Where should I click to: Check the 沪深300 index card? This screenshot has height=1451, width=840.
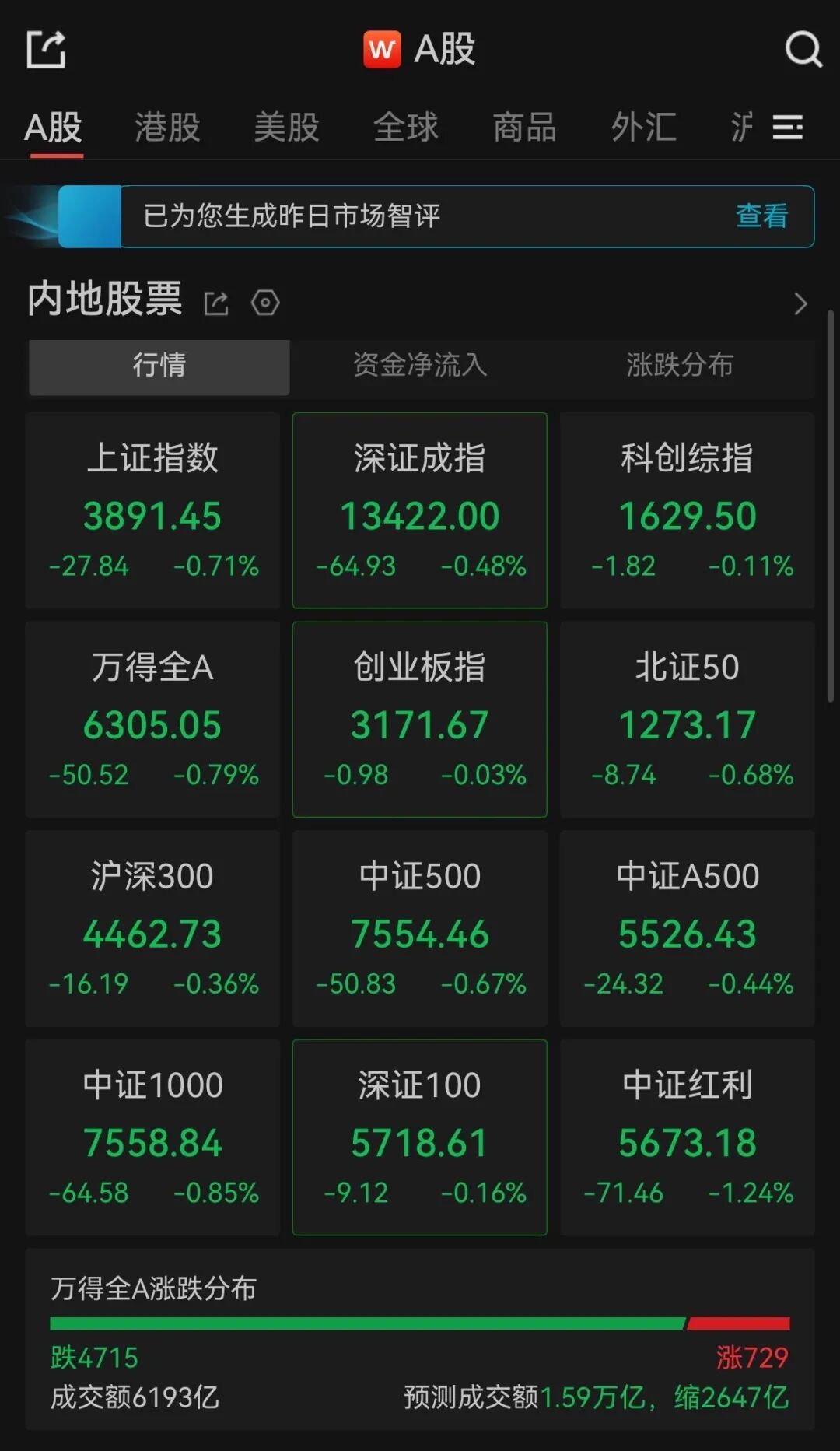click(x=152, y=928)
